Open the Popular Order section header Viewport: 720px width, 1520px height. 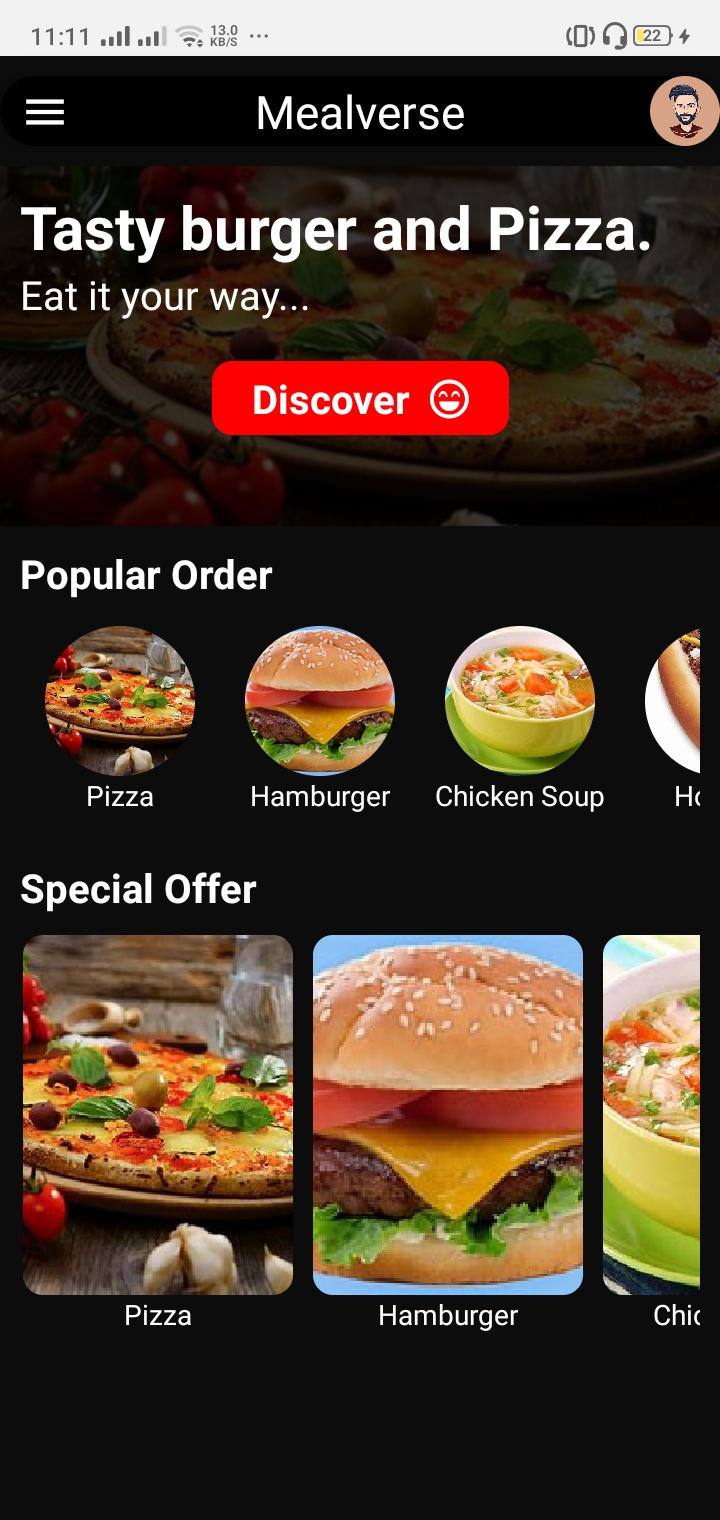(146, 574)
